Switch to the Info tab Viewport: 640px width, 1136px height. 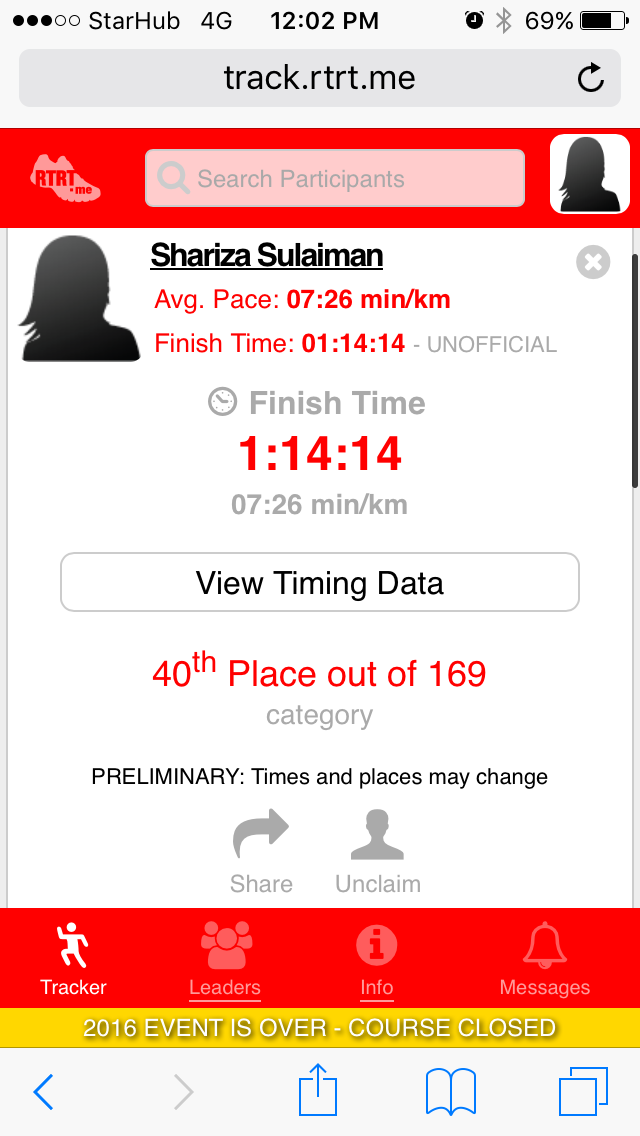coord(377,958)
